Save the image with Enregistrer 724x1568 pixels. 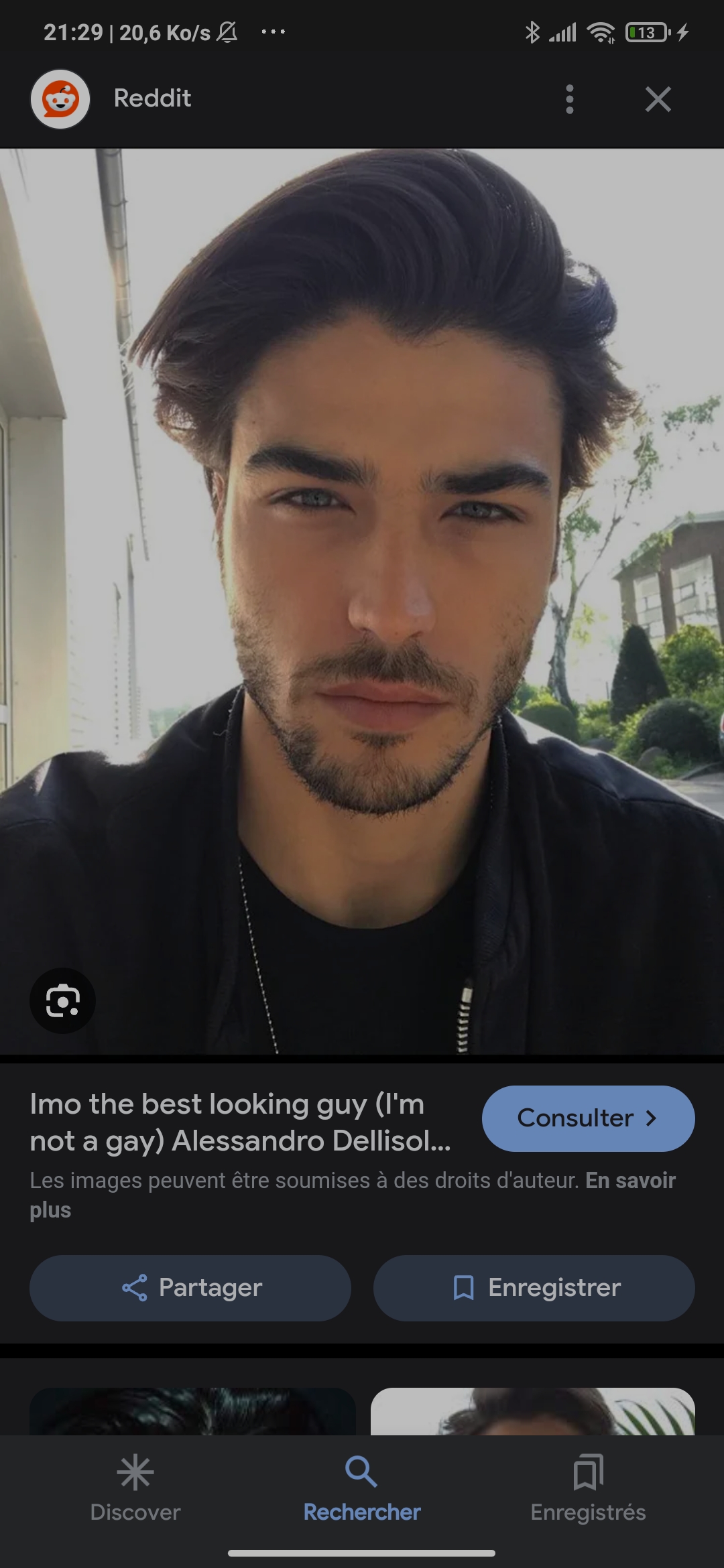pyautogui.click(x=534, y=1288)
